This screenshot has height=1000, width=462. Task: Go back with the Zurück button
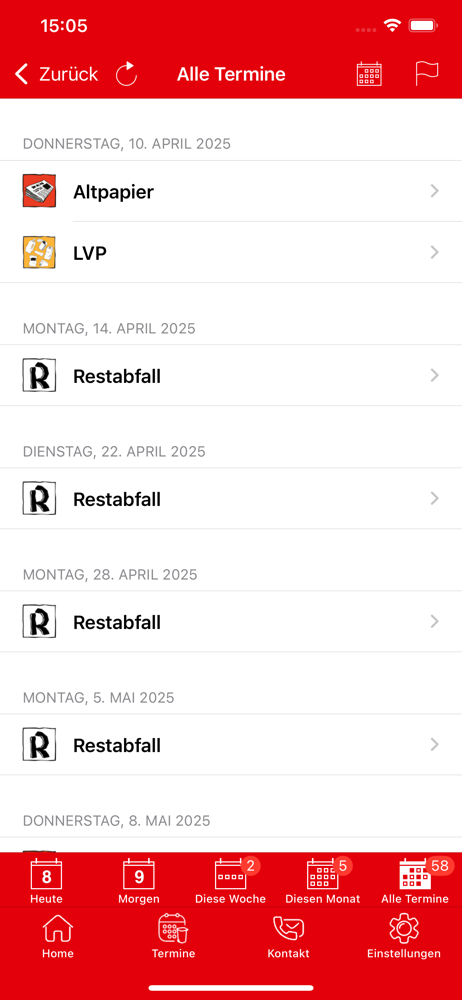(x=56, y=74)
